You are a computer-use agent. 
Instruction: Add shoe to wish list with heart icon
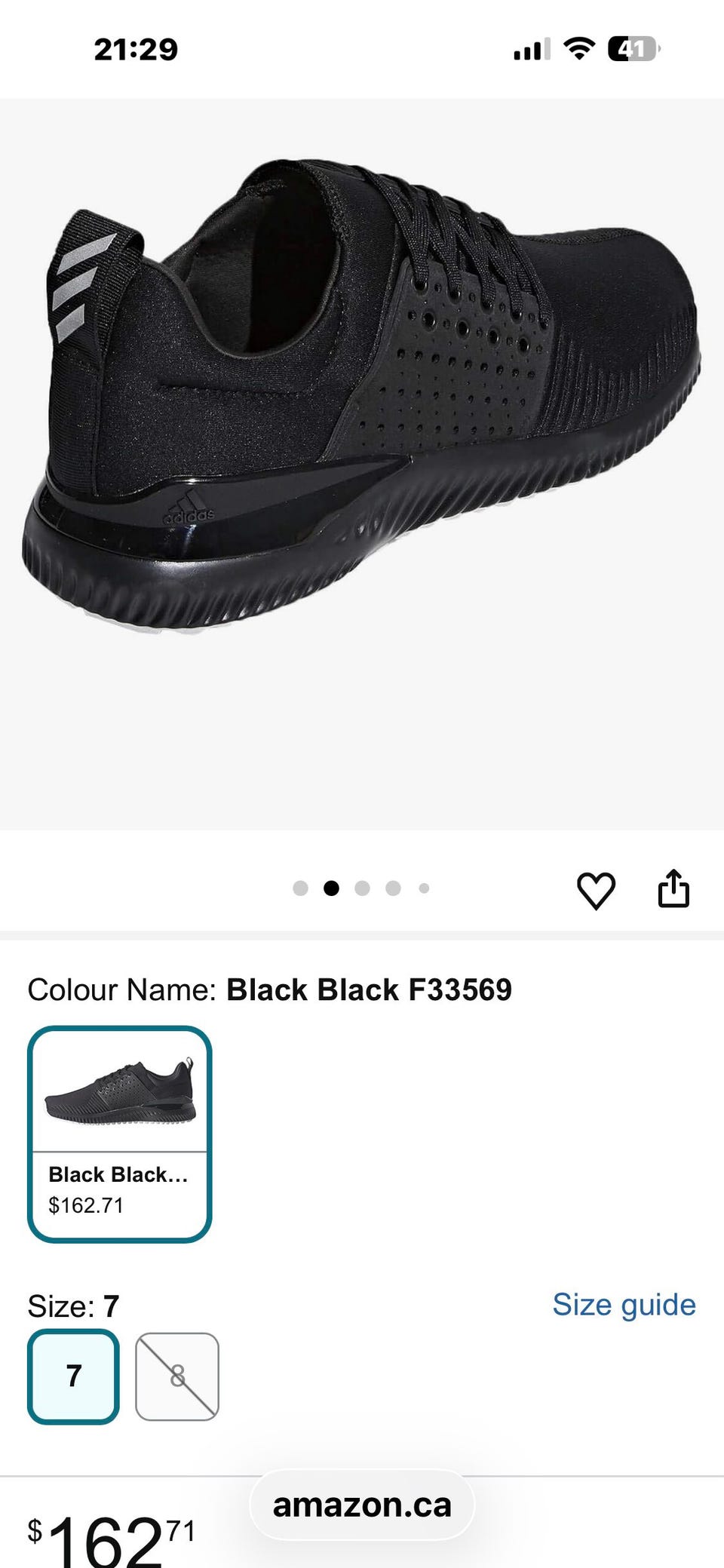click(x=596, y=890)
